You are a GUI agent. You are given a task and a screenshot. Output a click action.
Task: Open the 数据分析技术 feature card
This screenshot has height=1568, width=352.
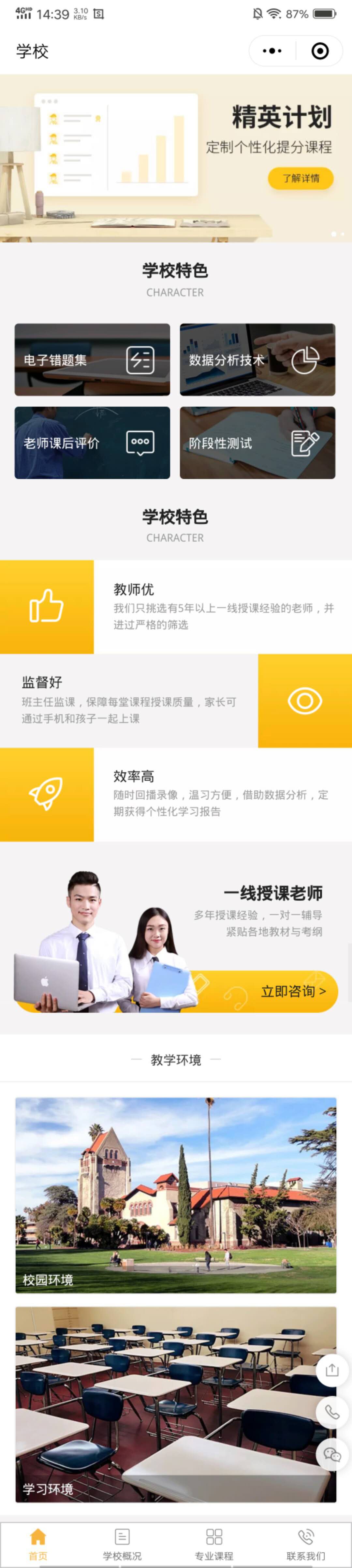(257, 360)
